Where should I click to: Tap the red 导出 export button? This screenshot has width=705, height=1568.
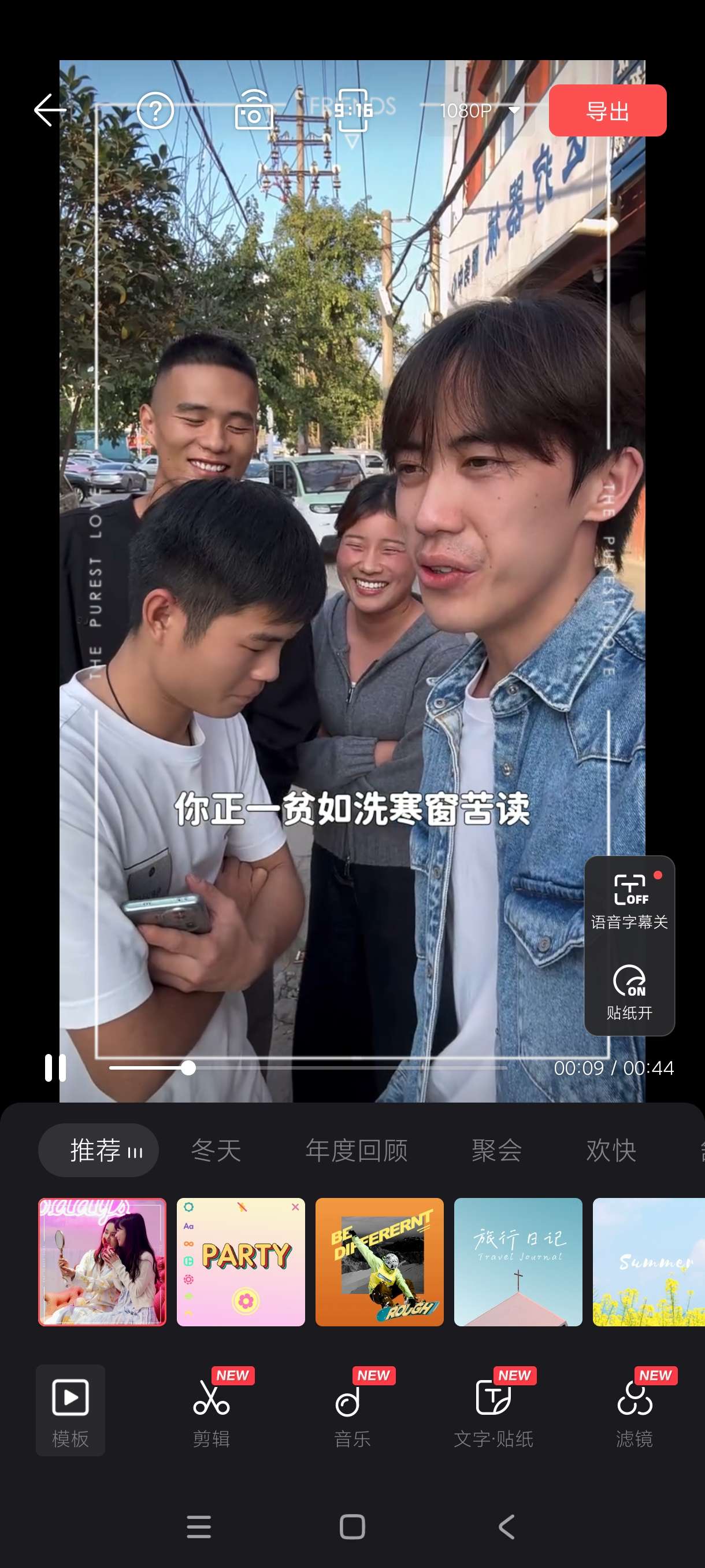[x=607, y=110]
